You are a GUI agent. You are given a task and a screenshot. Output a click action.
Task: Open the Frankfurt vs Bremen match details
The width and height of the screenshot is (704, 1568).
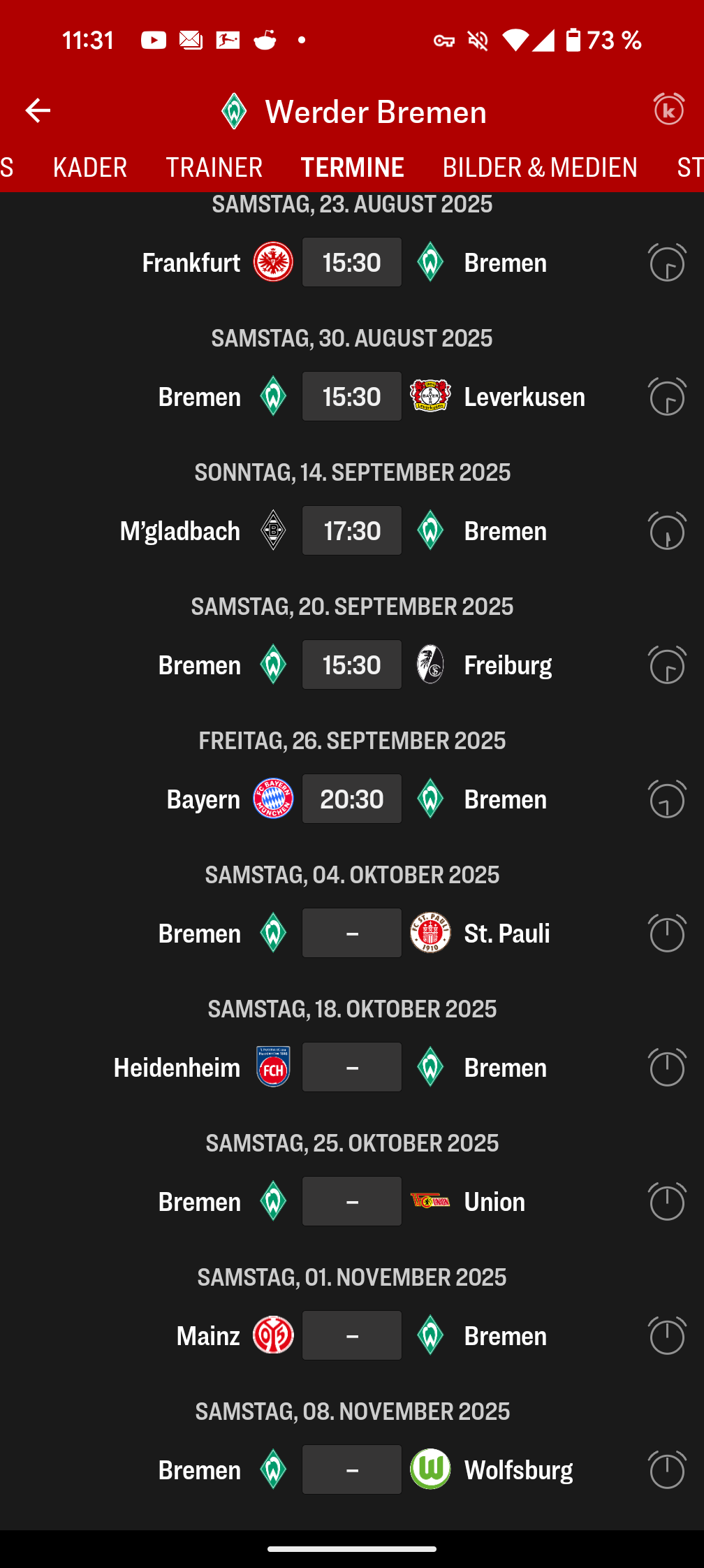click(352, 263)
